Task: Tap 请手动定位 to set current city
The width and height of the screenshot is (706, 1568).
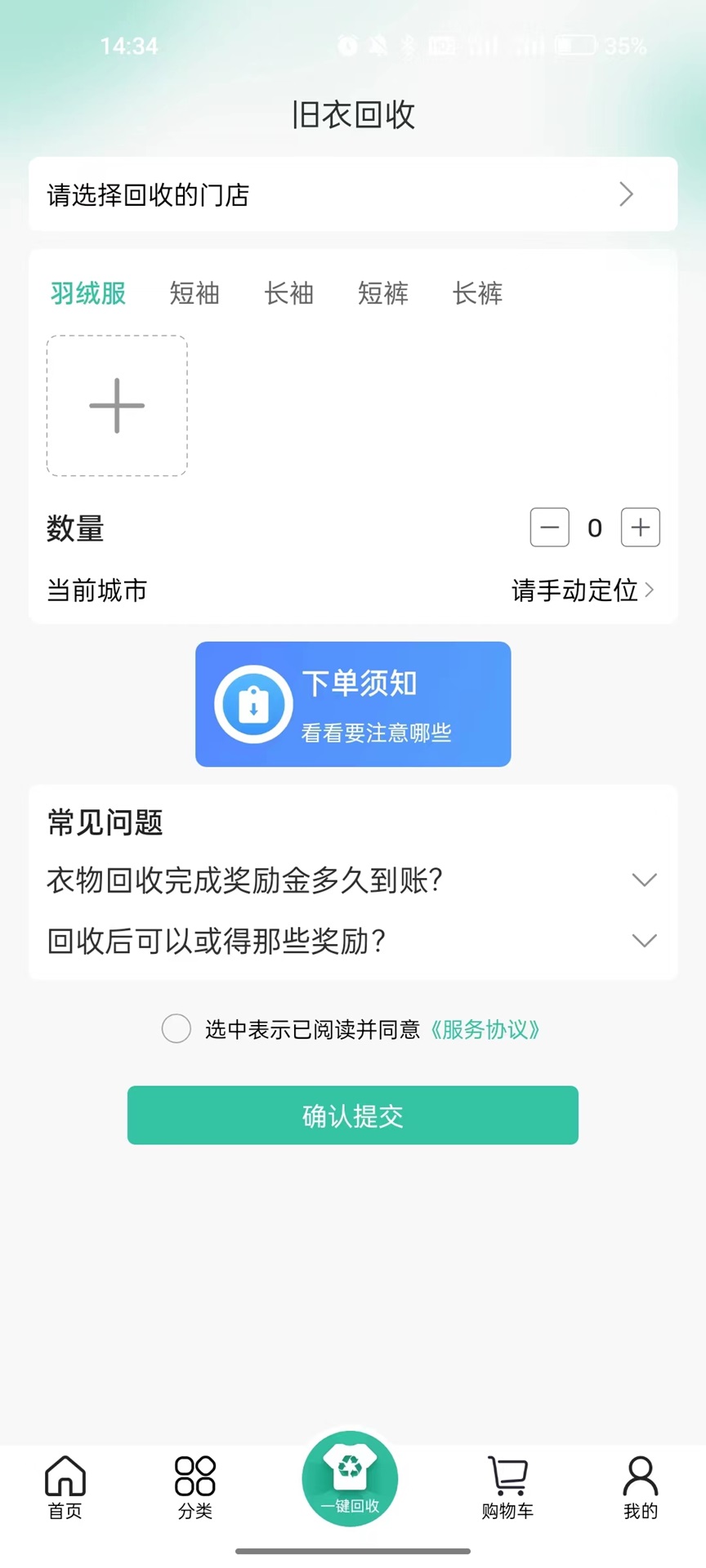Action: (582, 590)
